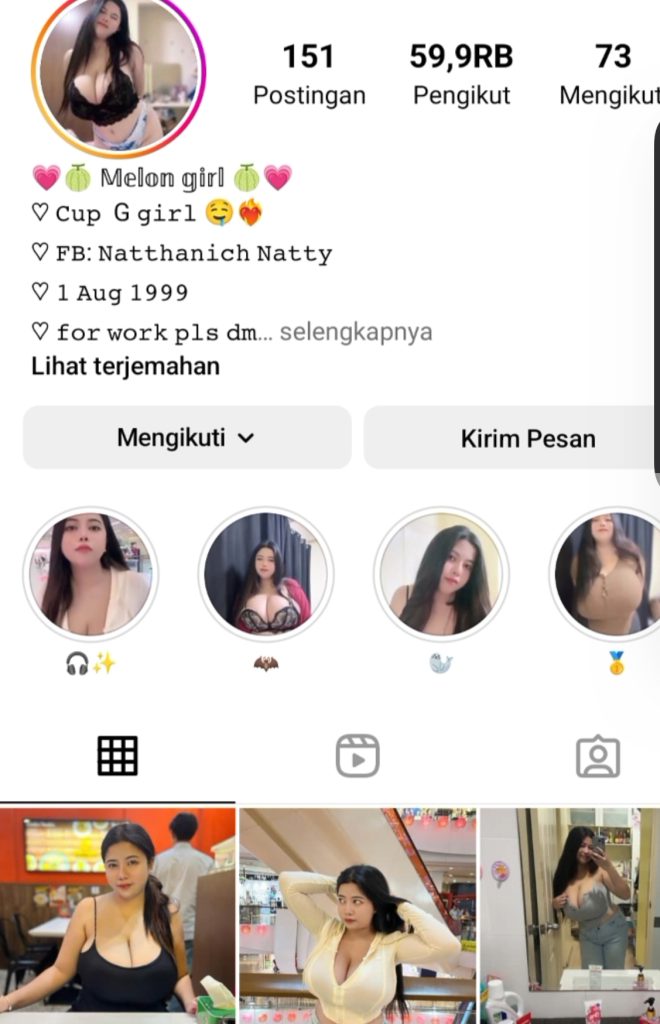Switch to the Reels tab

pos(357,757)
